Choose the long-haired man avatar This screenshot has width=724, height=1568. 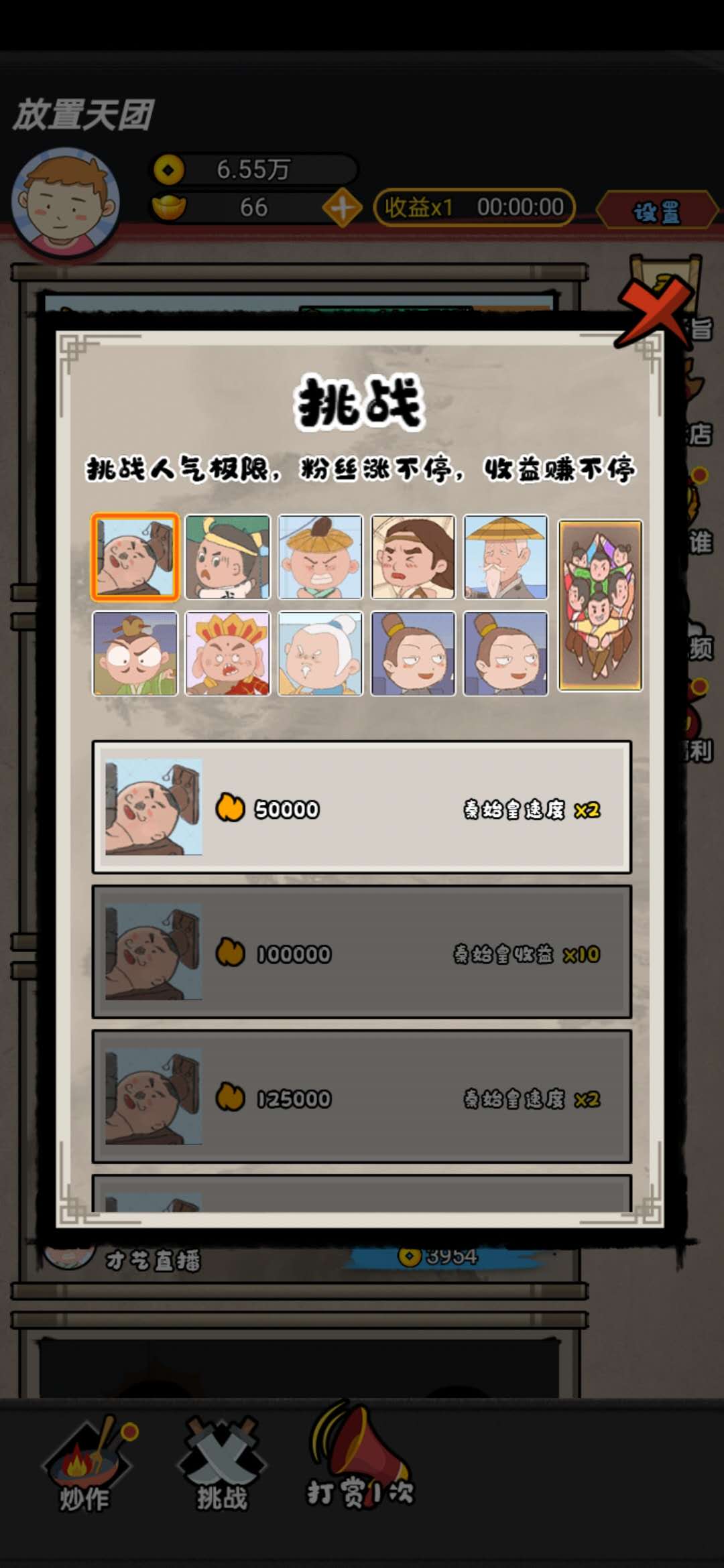(x=413, y=557)
